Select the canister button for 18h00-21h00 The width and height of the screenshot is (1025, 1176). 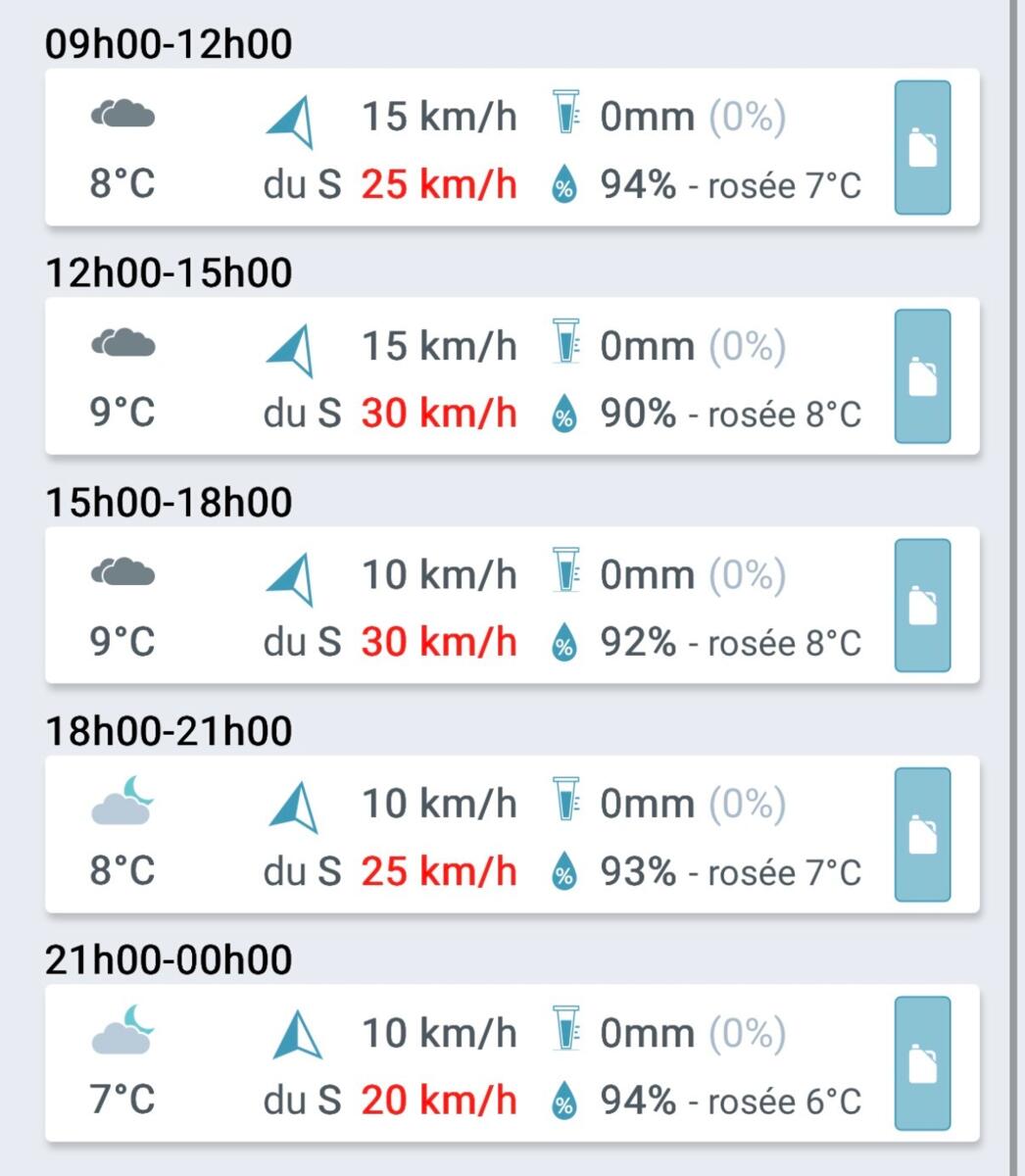(x=922, y=835)
